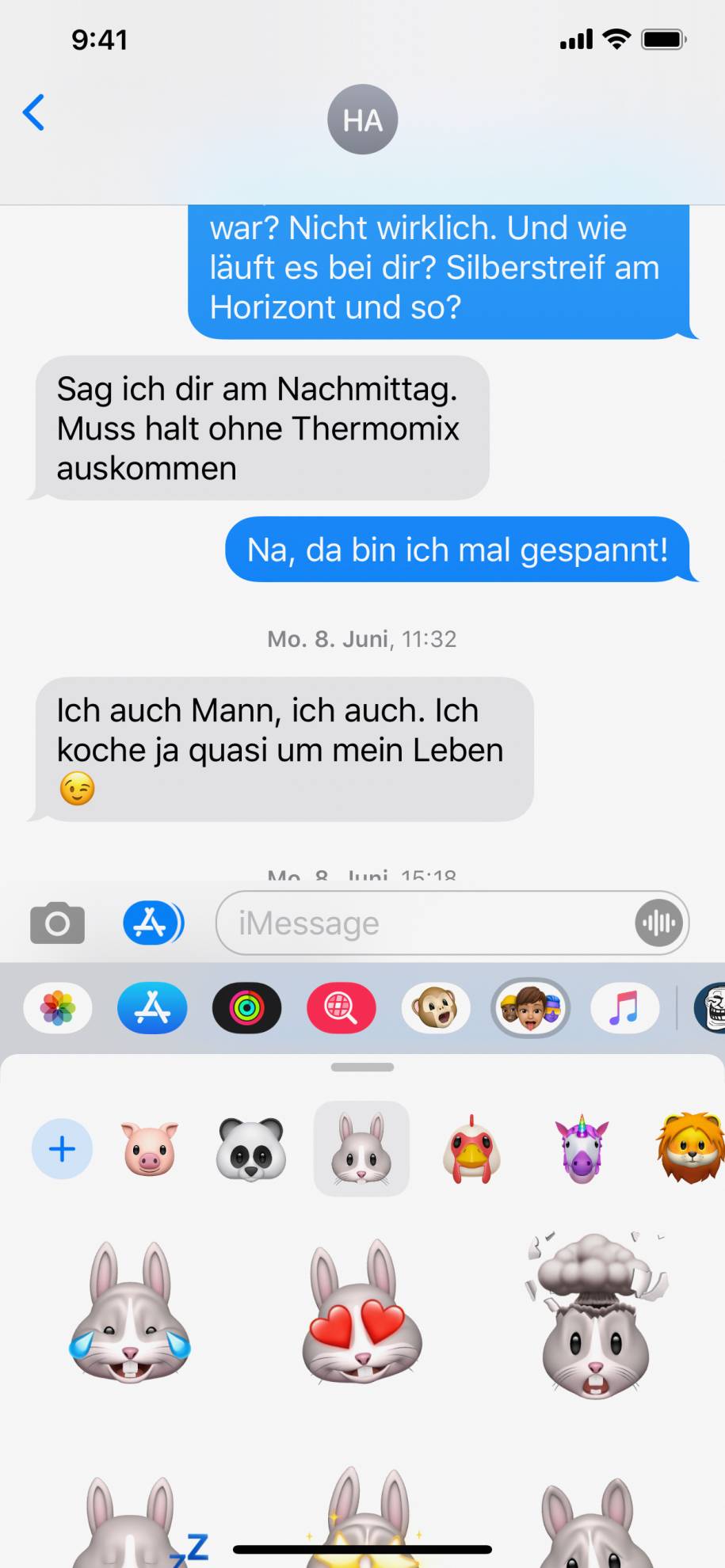The image size is (725, 1568).
Task: Open the Photos app in the drawer
Action: [58, 1009]
